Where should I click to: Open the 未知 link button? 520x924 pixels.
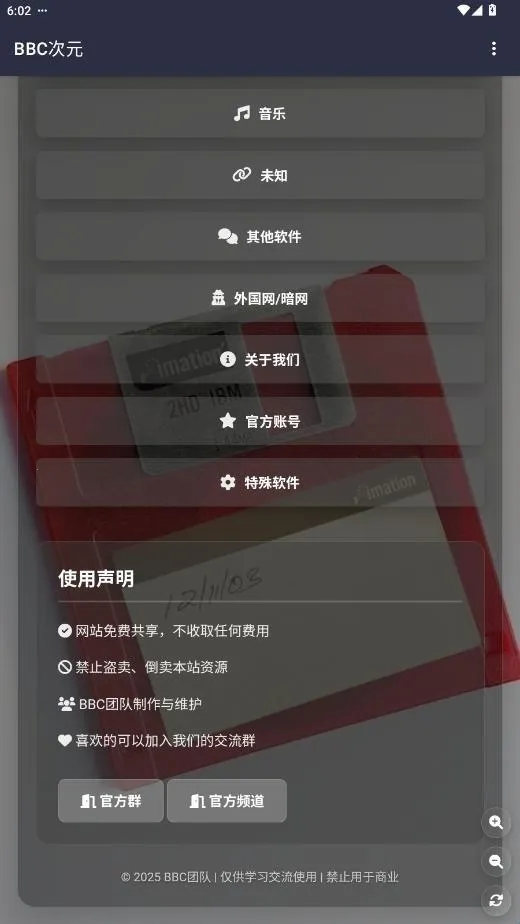260,175
